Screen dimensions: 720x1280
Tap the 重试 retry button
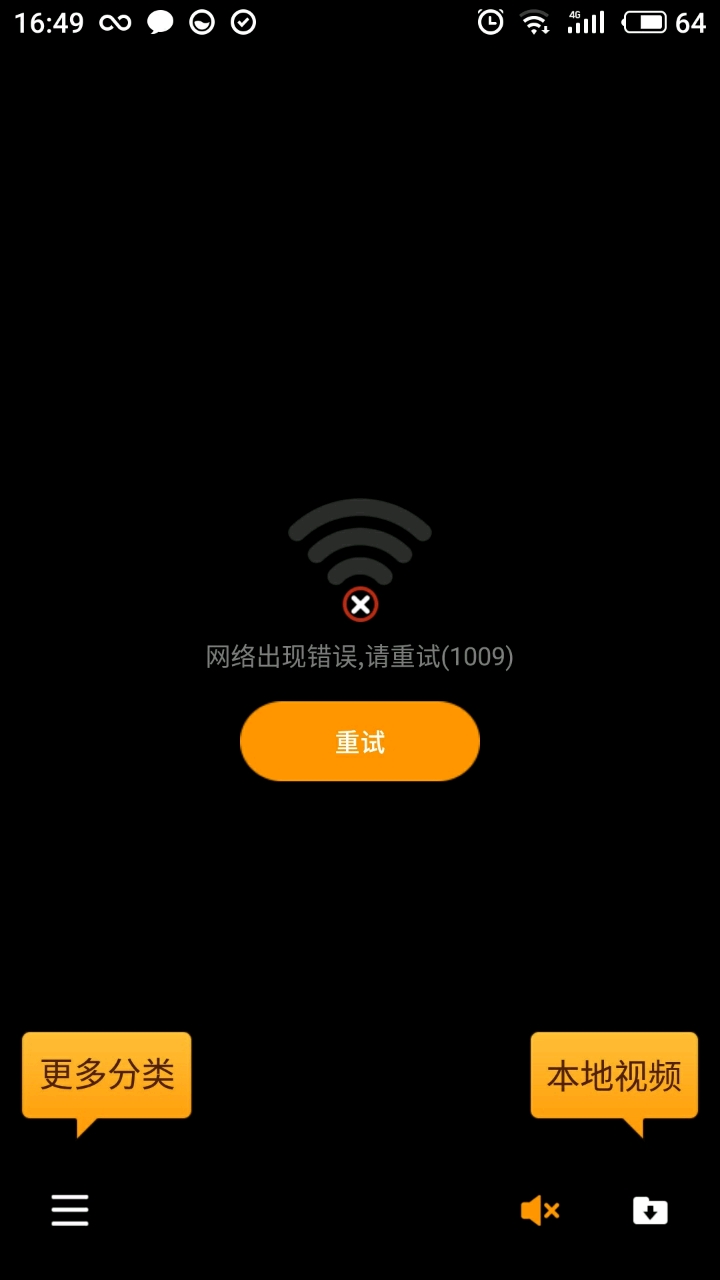[360, 741]
